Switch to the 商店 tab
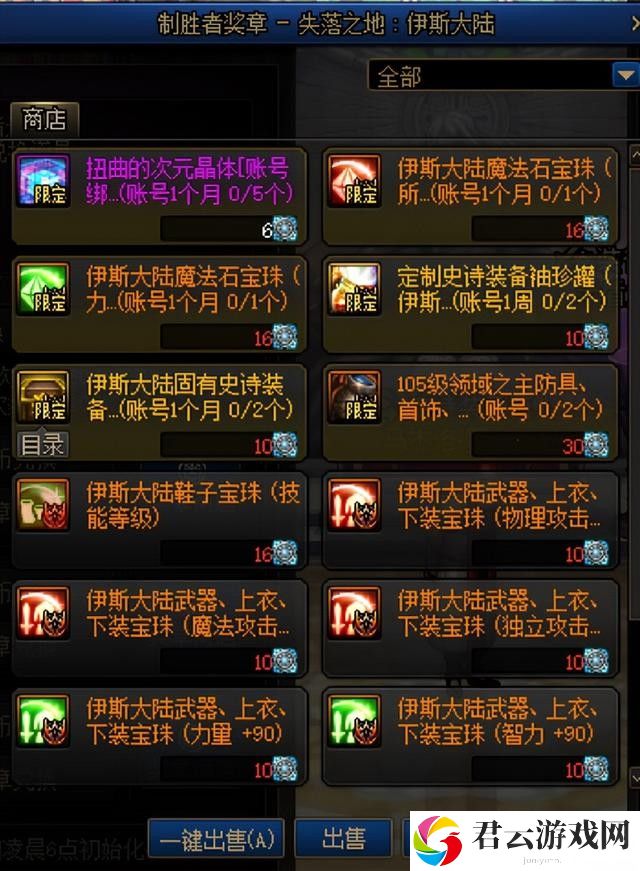 [44, 120]
